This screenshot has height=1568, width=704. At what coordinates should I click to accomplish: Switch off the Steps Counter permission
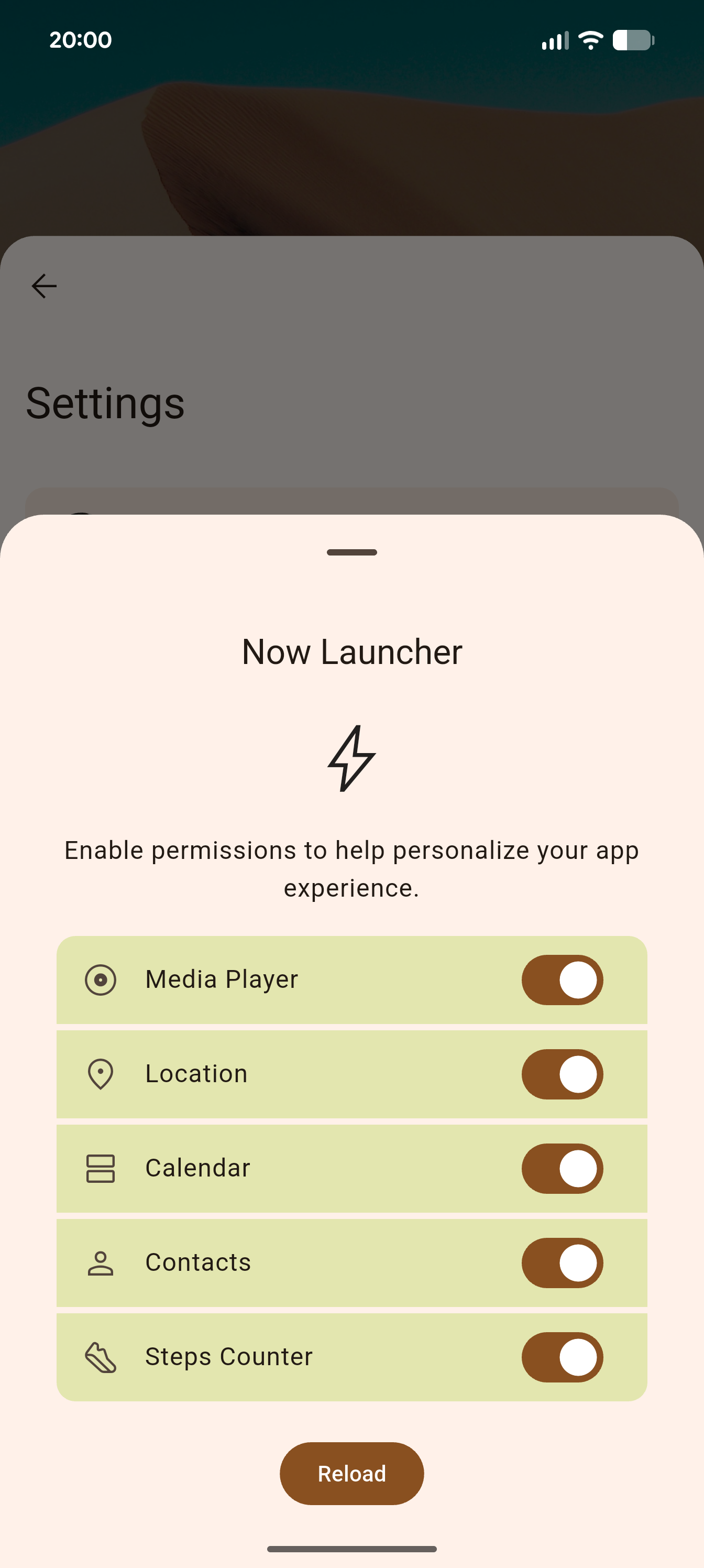tap(562, 1356)
